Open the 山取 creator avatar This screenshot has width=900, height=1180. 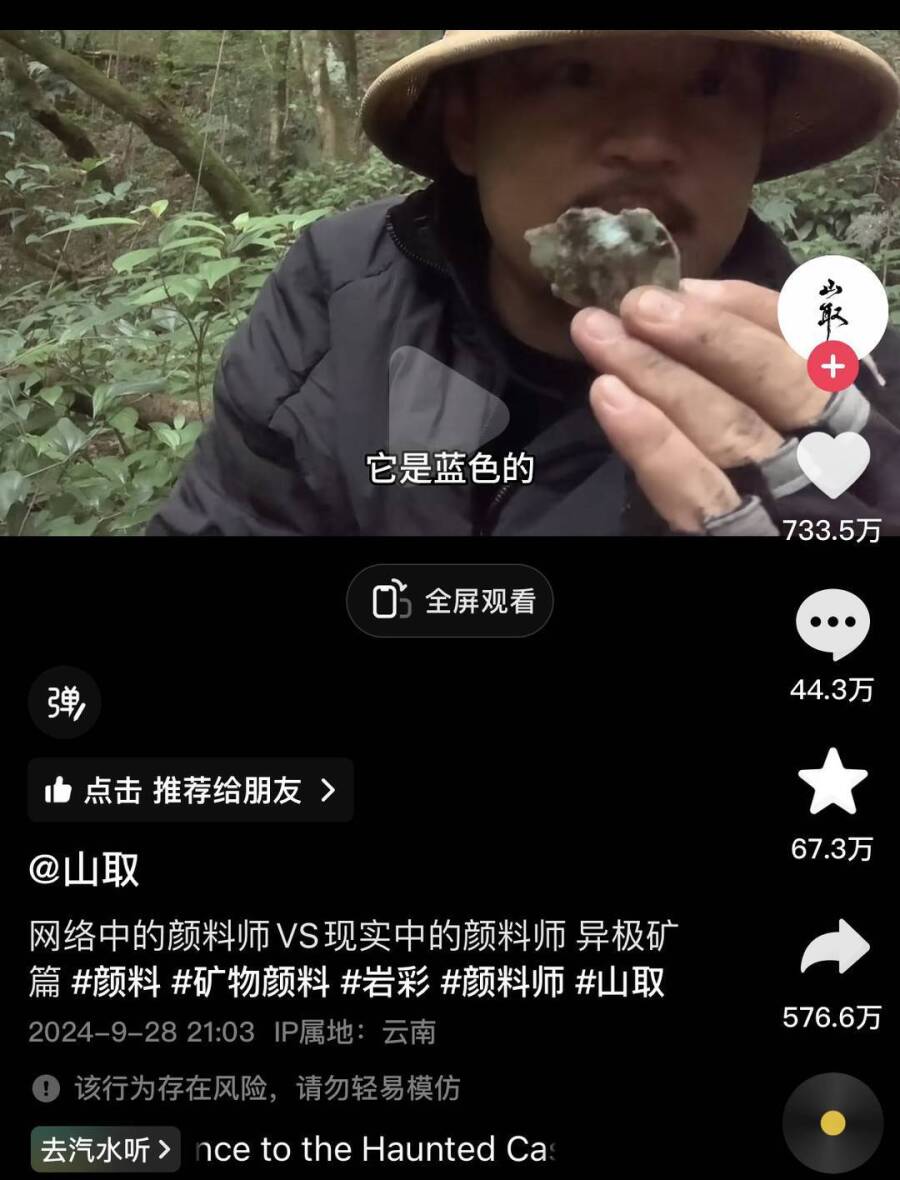(832, 309)
